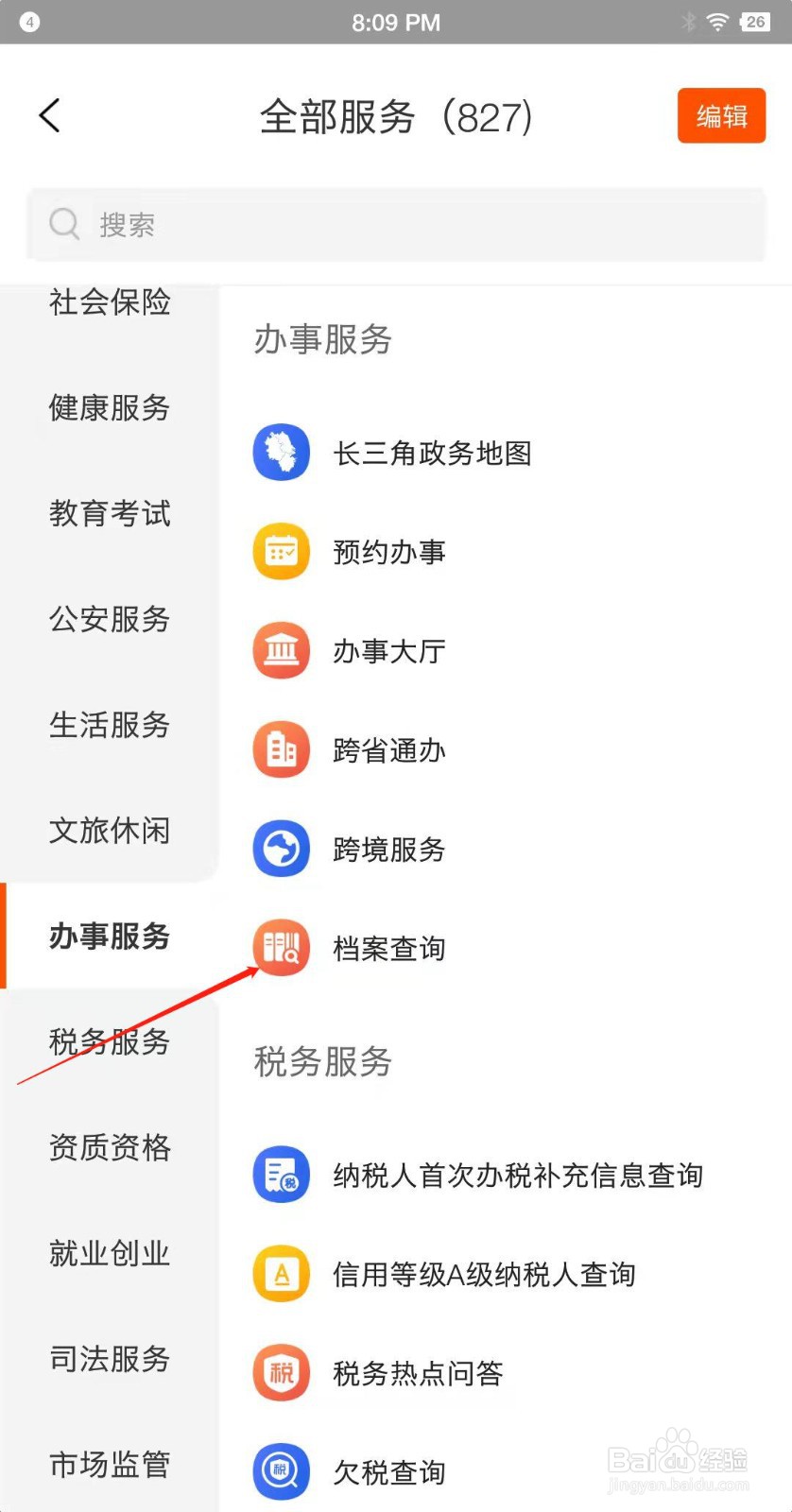Select the 跨境服务 globe icon
The height and width of the screenshot is (1512, 792).
(x=281, y=849)
